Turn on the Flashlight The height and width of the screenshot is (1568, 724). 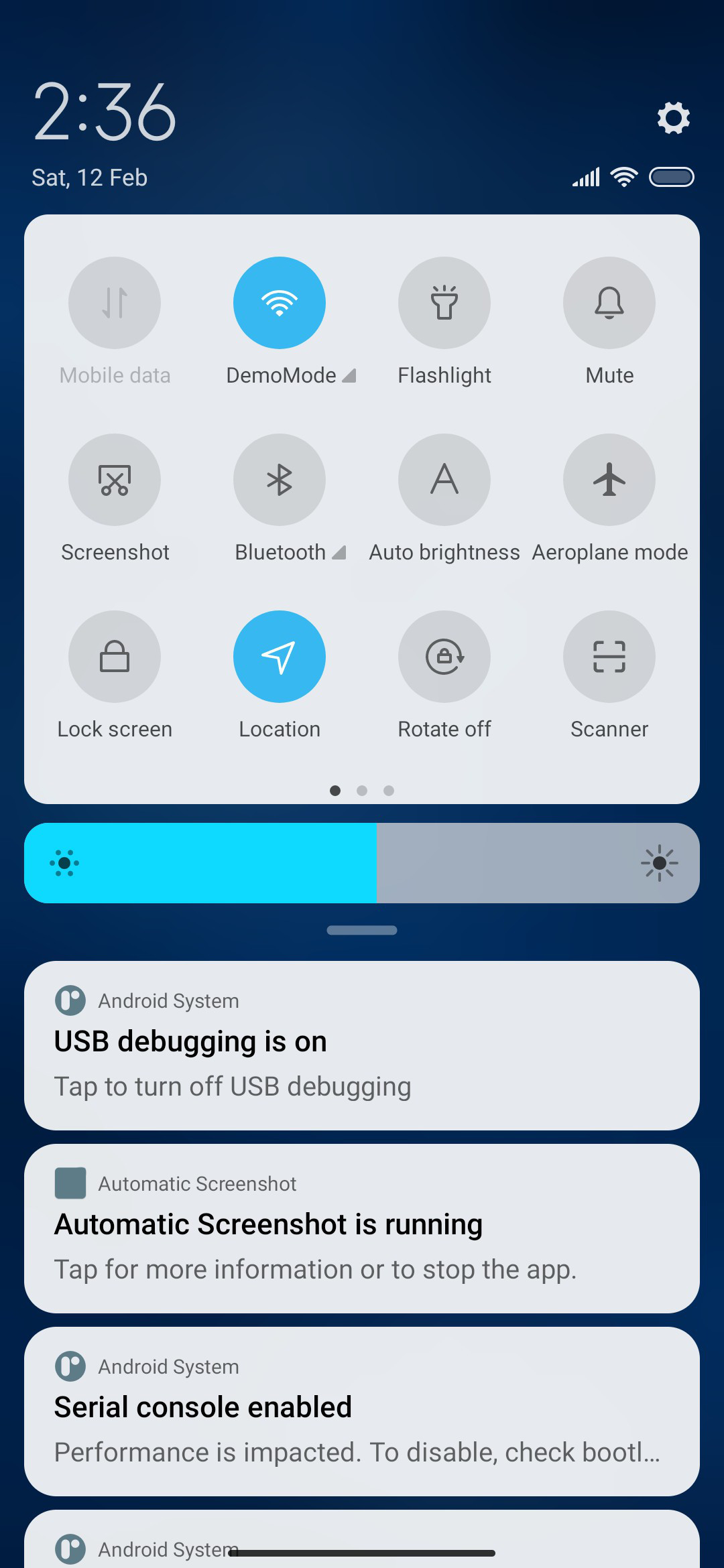(444, 303)
